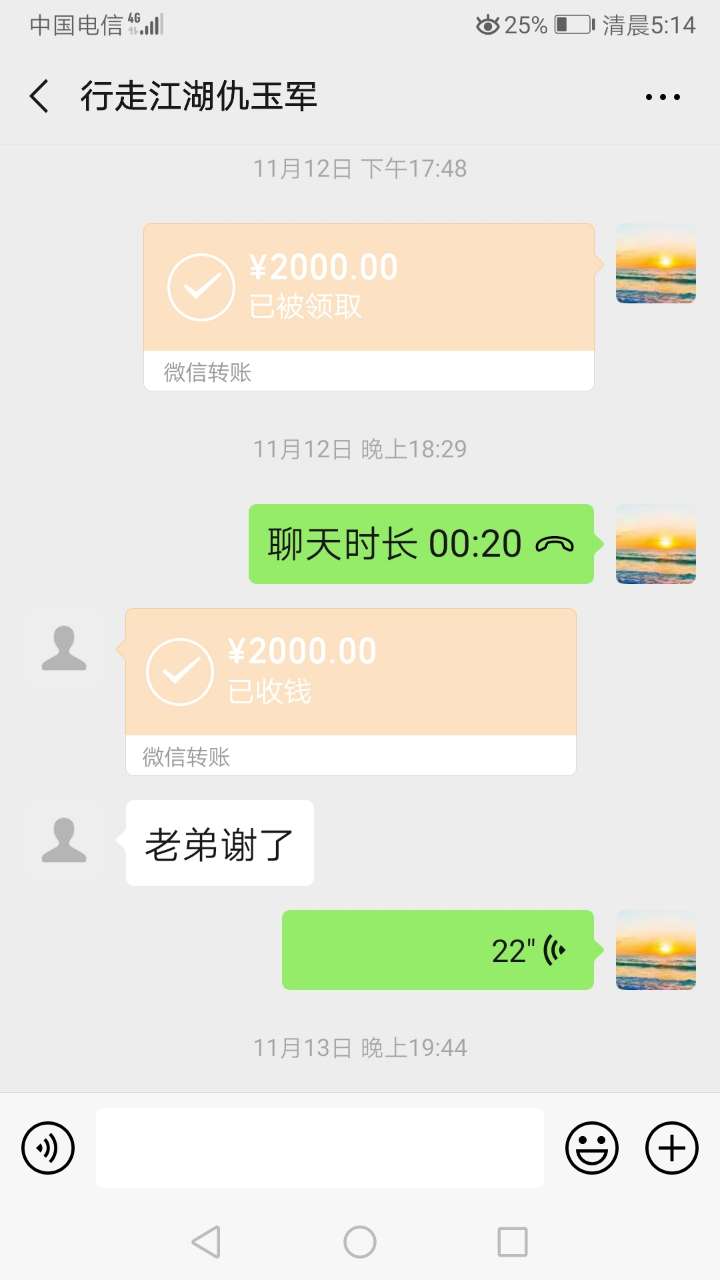
Task: Open the contact's gray avatar beside 老弟谢了
Action: [x=64, y=840]
